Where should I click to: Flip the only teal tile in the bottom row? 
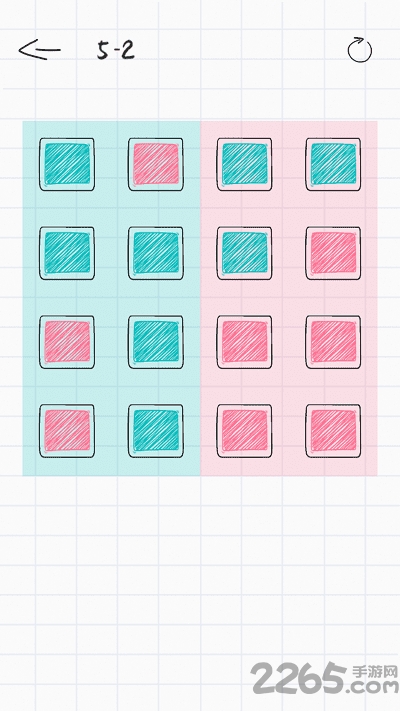pos(156,431)
